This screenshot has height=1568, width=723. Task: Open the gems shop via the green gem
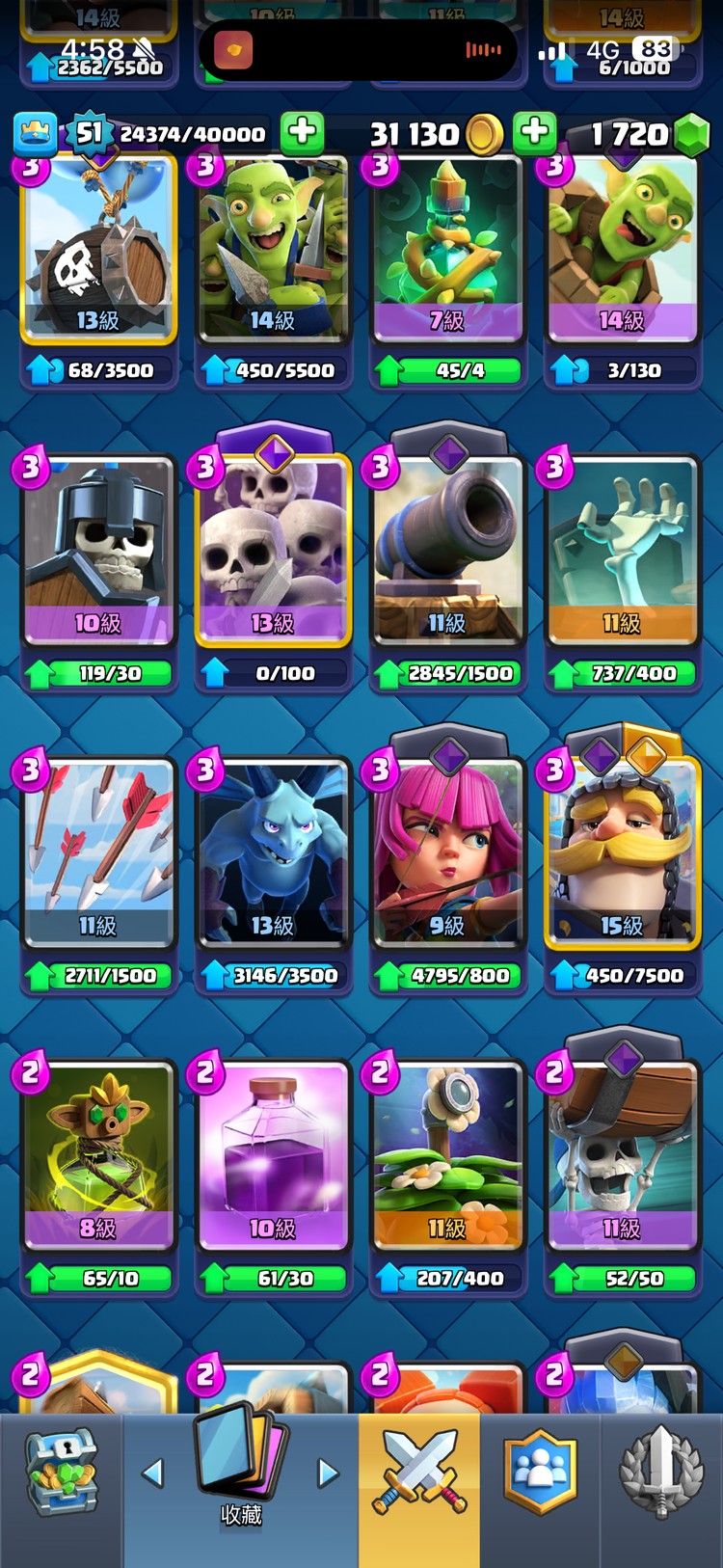point(691,135)
